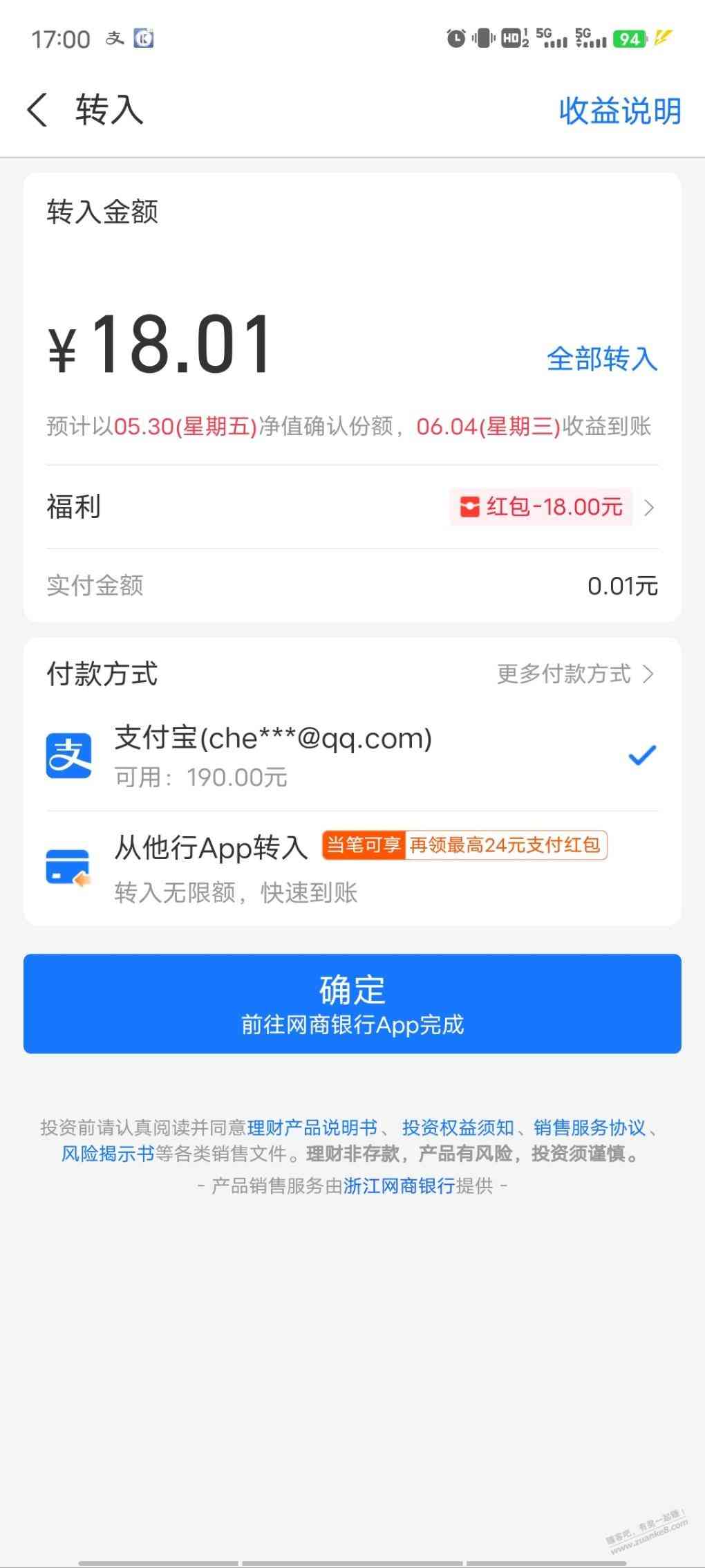Confirm with the 确定 button
Image resolution: width=705 pixels, height=1568 pixels.
(x=352, y=1004)
